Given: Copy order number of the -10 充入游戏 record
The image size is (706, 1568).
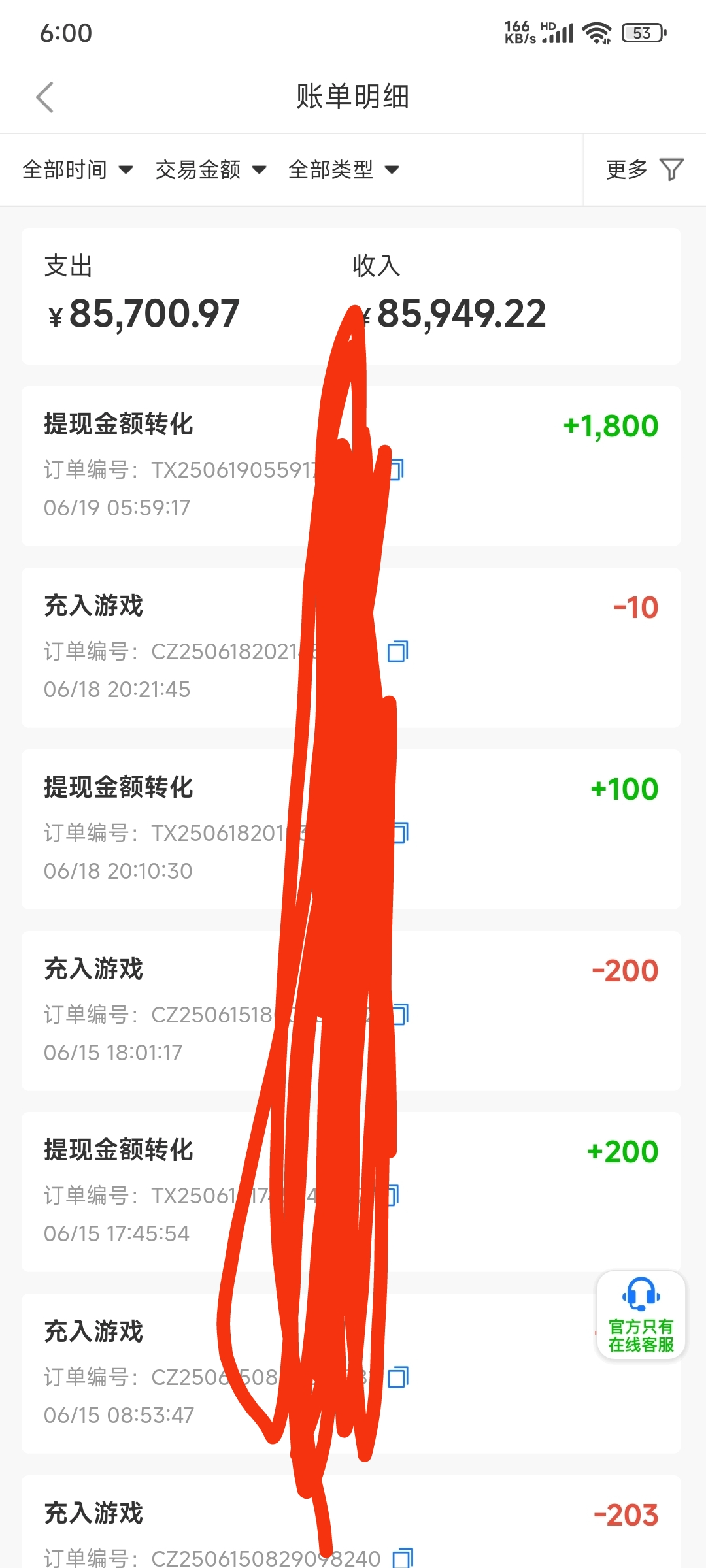Looking at the screenshot, I should [397, 651].
